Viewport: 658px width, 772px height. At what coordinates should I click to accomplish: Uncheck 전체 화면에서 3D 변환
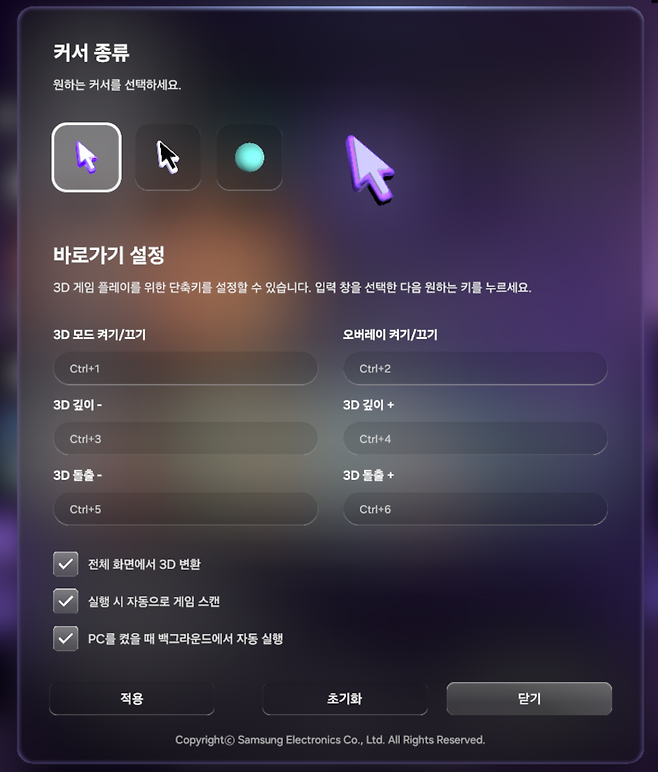point(66,564)
